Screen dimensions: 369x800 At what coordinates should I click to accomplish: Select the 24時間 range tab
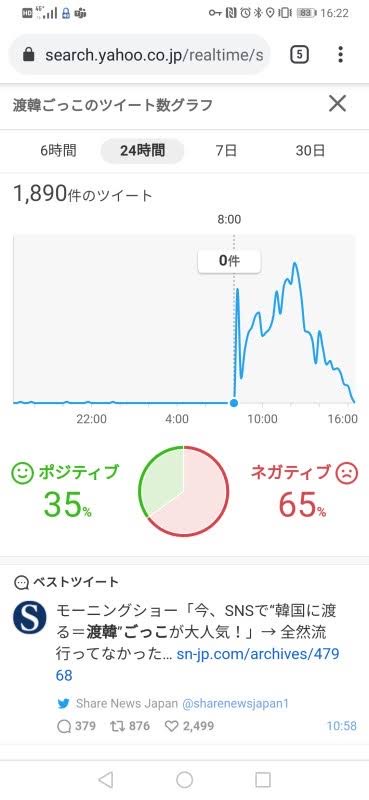[142, 151]
